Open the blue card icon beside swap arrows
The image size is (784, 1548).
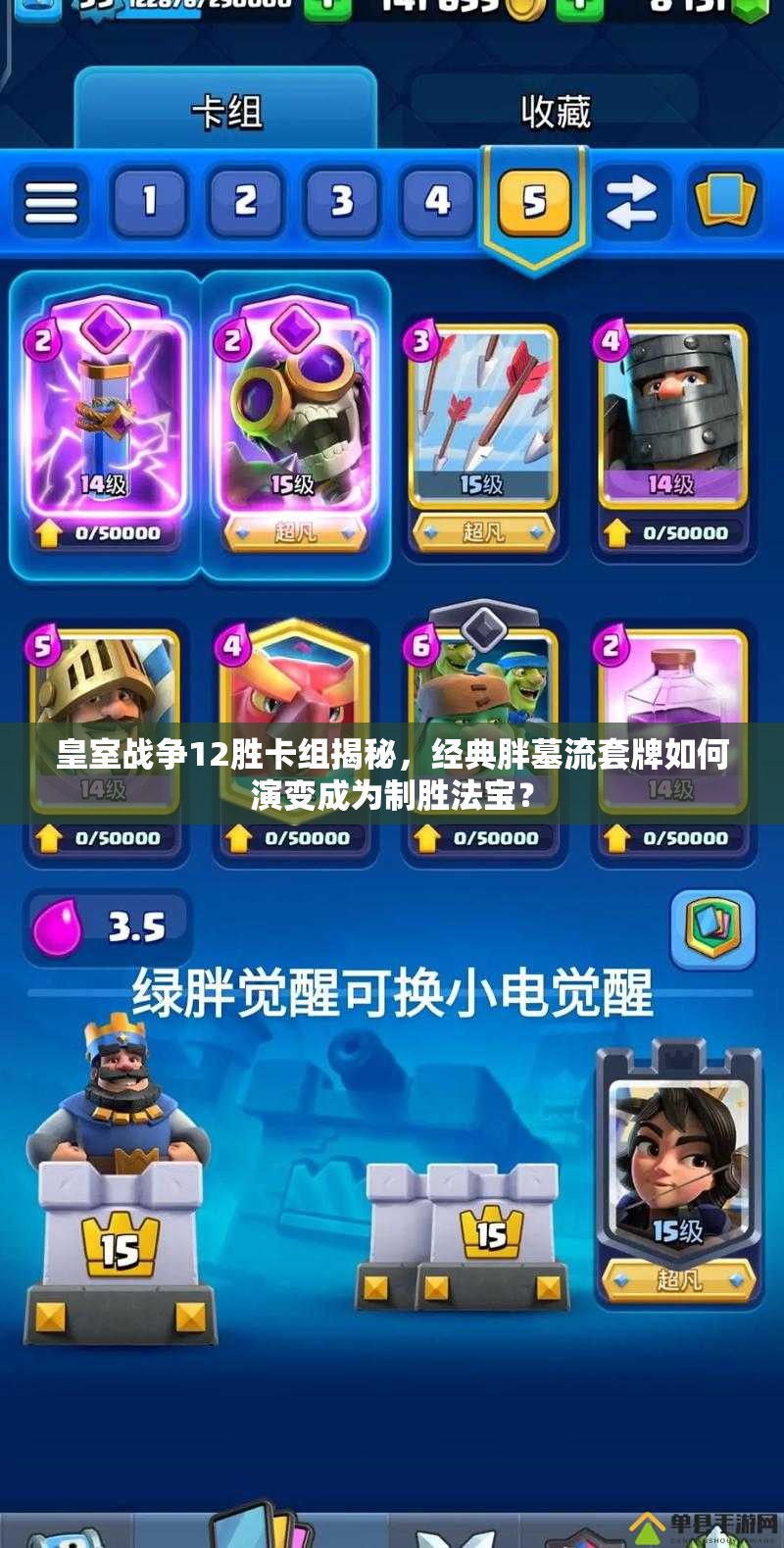[x=725, y=201]
